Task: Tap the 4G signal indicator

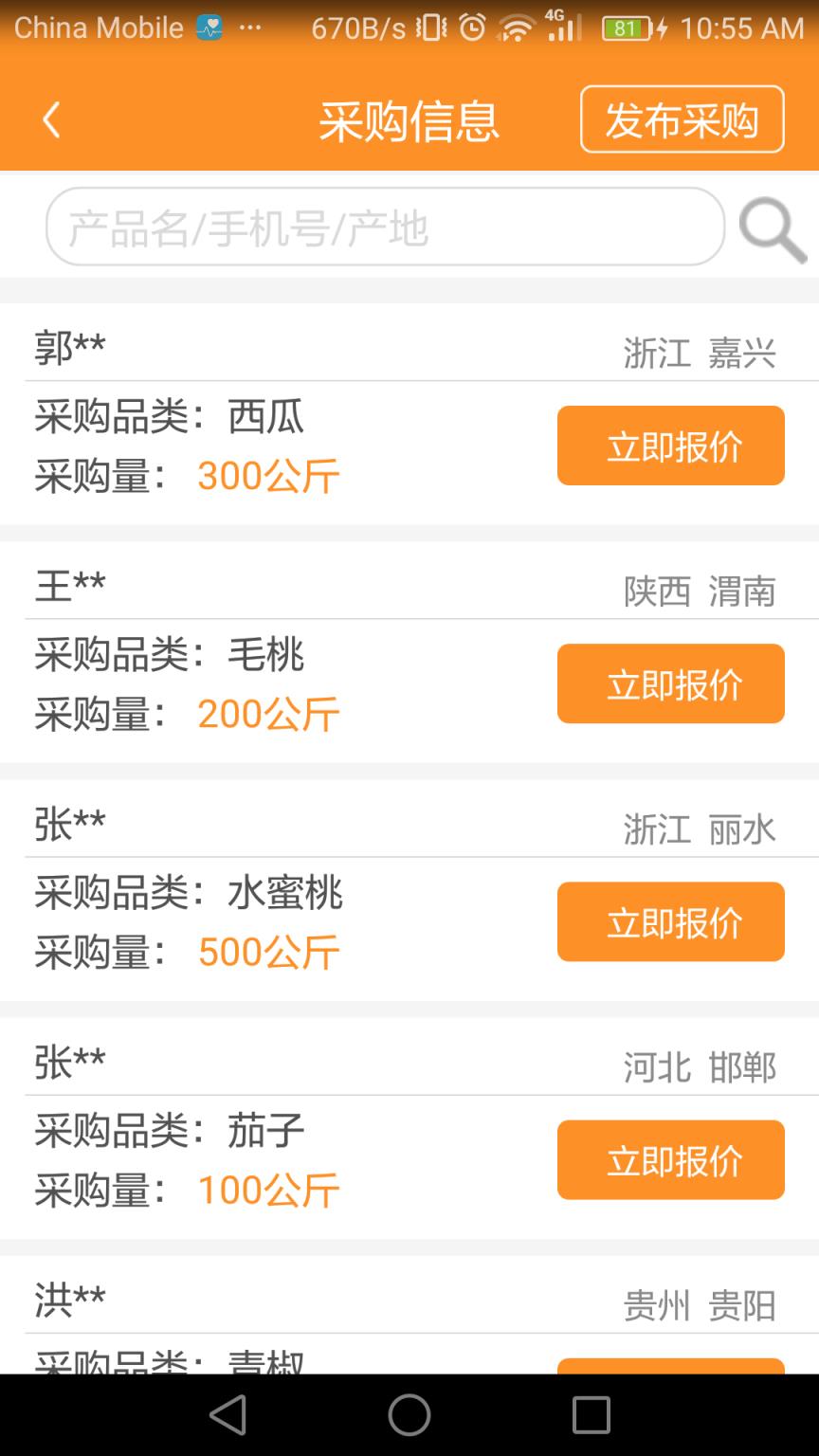Action: pyautogui.click(x=563, y=27)
